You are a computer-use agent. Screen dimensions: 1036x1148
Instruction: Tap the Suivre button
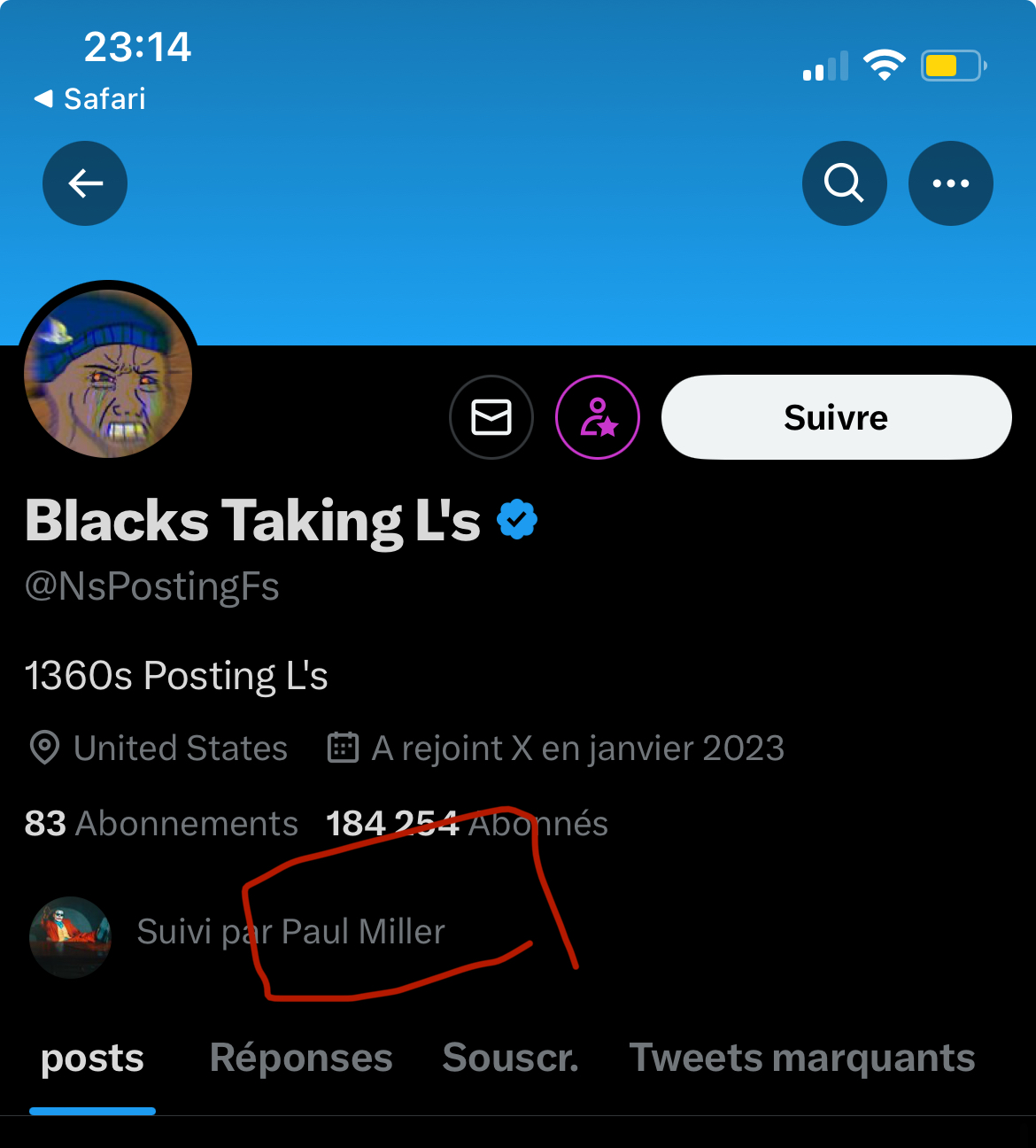click(x=836, y=417)
